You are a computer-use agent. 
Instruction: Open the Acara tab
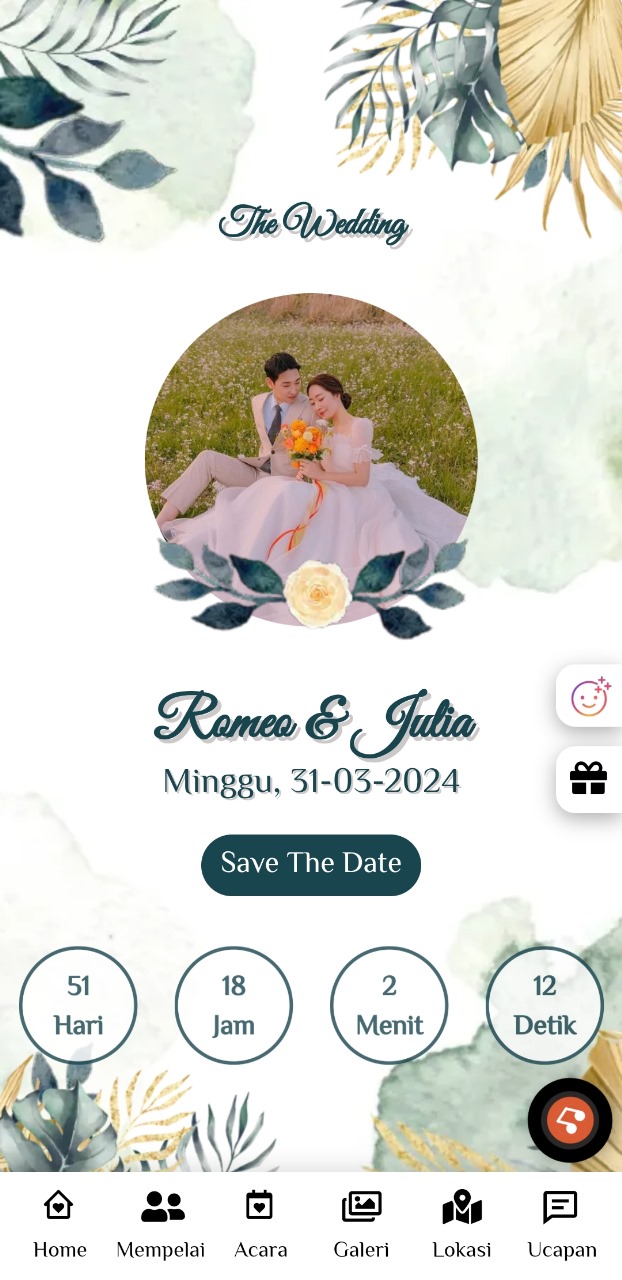click(260, 1223)
